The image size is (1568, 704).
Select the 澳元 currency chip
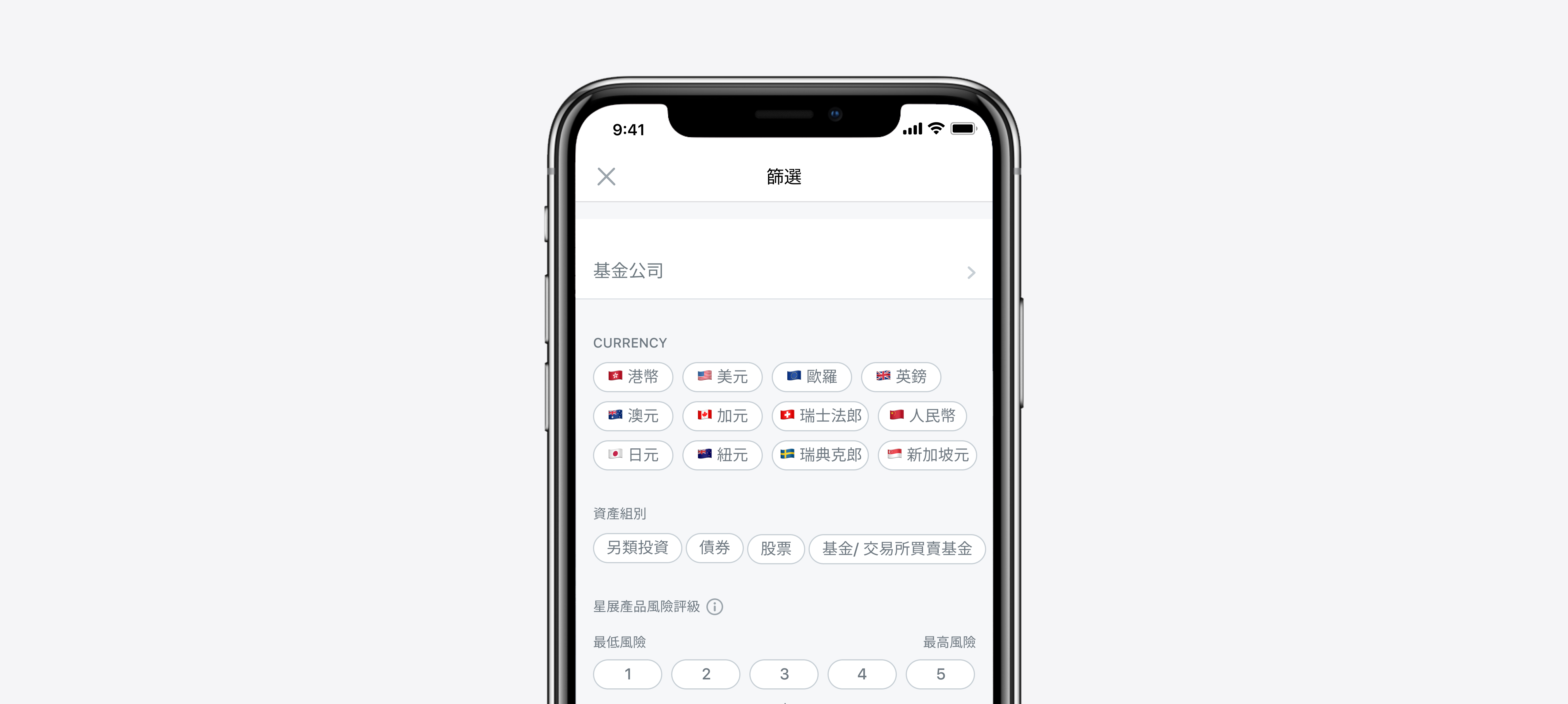(633, 416)
